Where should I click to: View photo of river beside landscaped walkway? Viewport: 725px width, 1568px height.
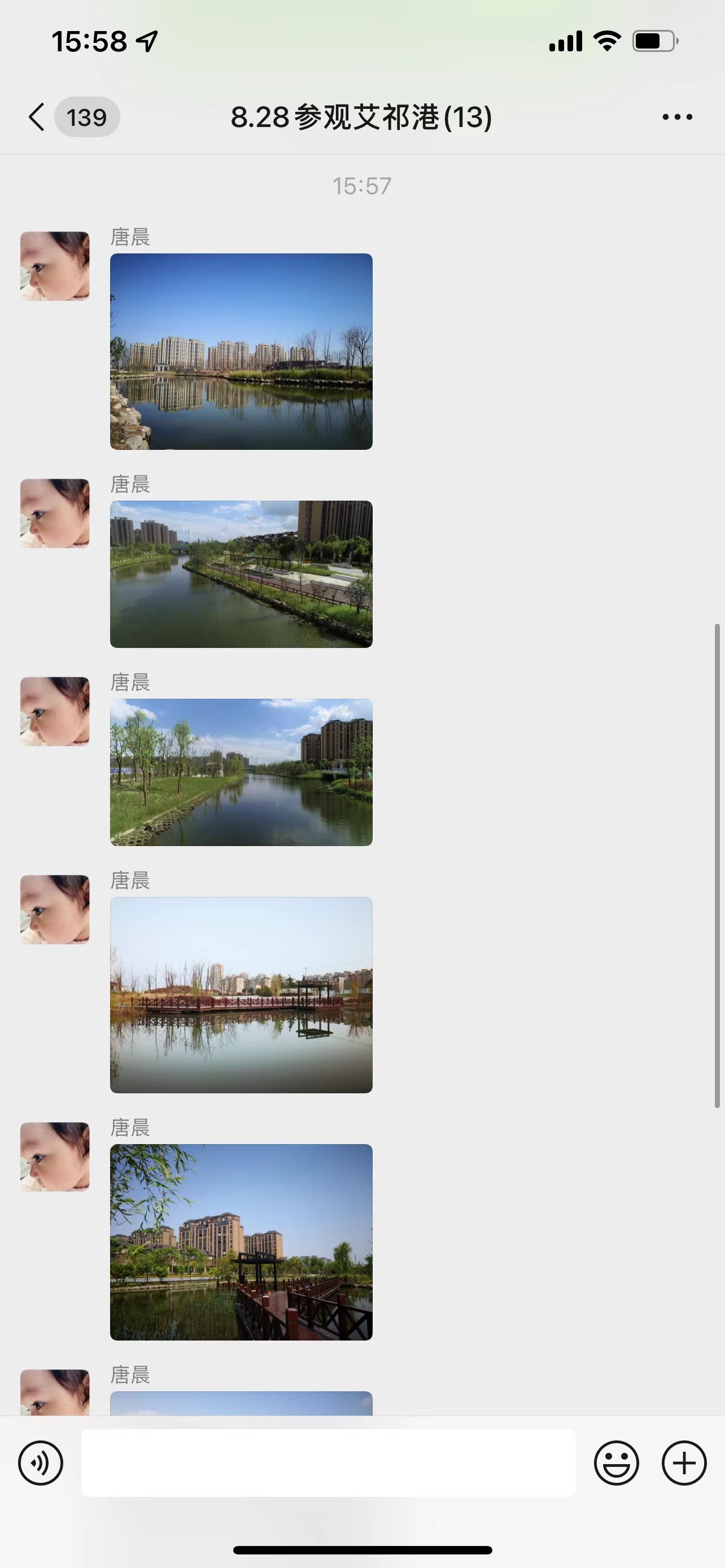(241, 574)
